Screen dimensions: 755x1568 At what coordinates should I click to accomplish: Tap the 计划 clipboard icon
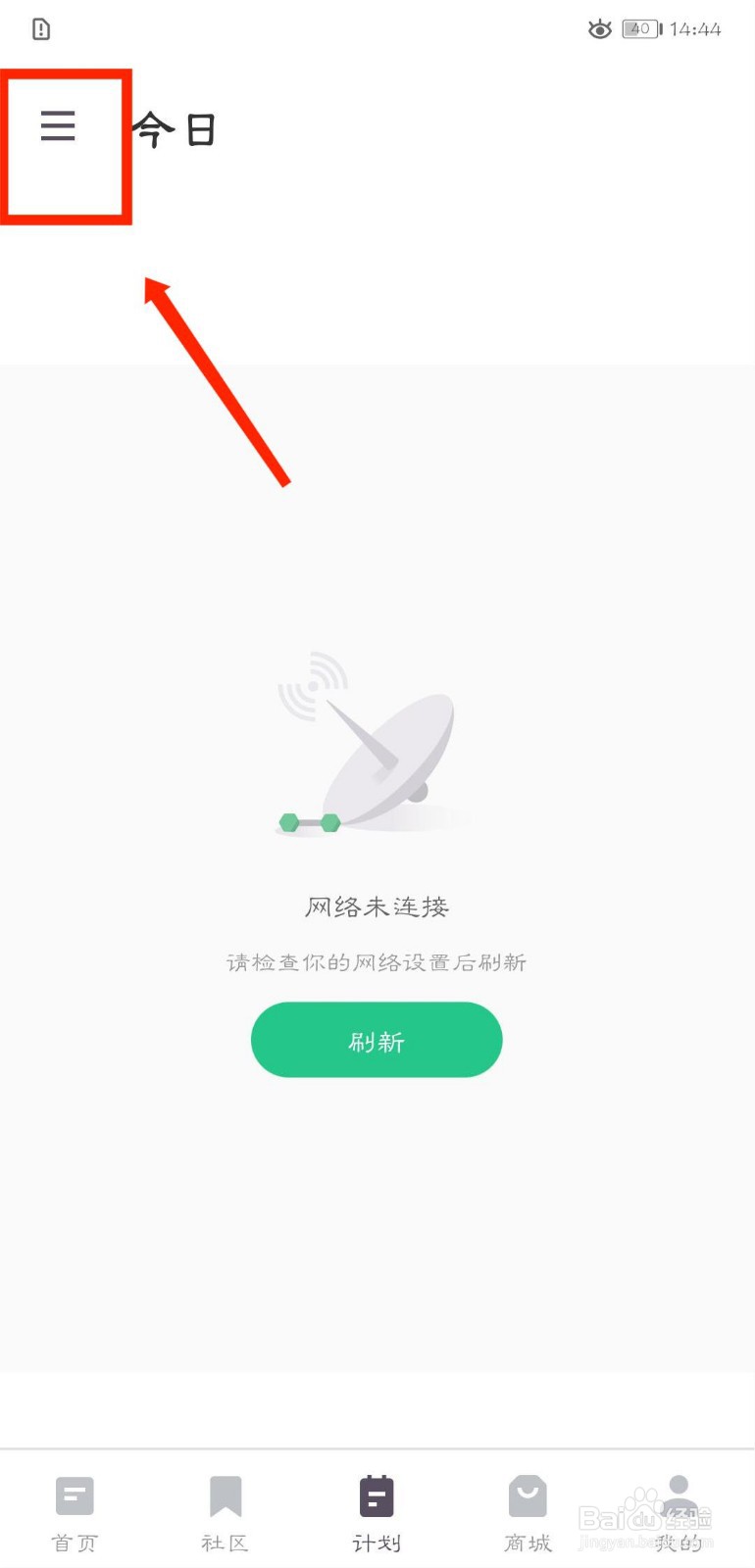coord(377,1494)
